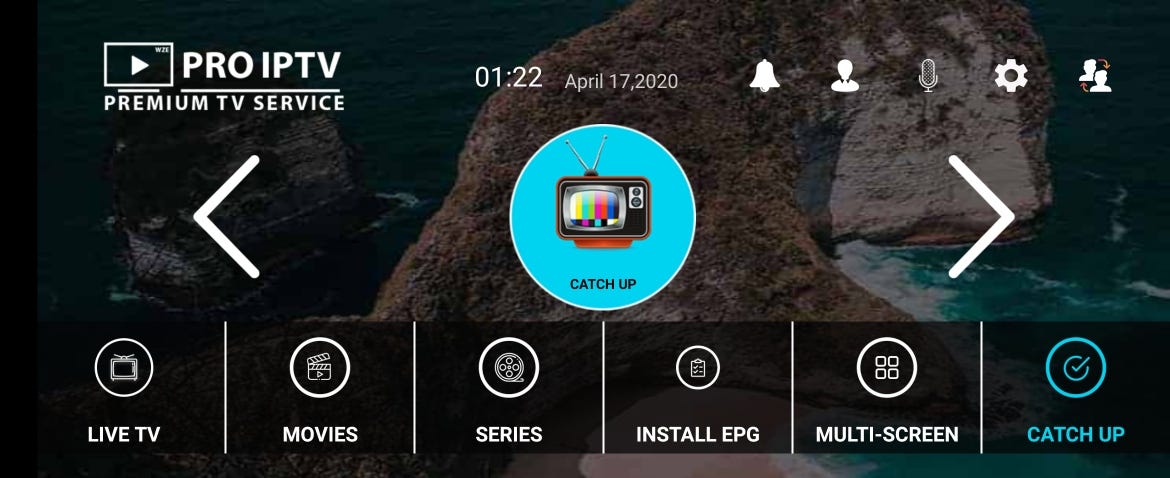The width and height of the screenshot is (1170, 478).
Task: Tap the switch user icon
Action: pyautogui.click(x=1095, y=76)
